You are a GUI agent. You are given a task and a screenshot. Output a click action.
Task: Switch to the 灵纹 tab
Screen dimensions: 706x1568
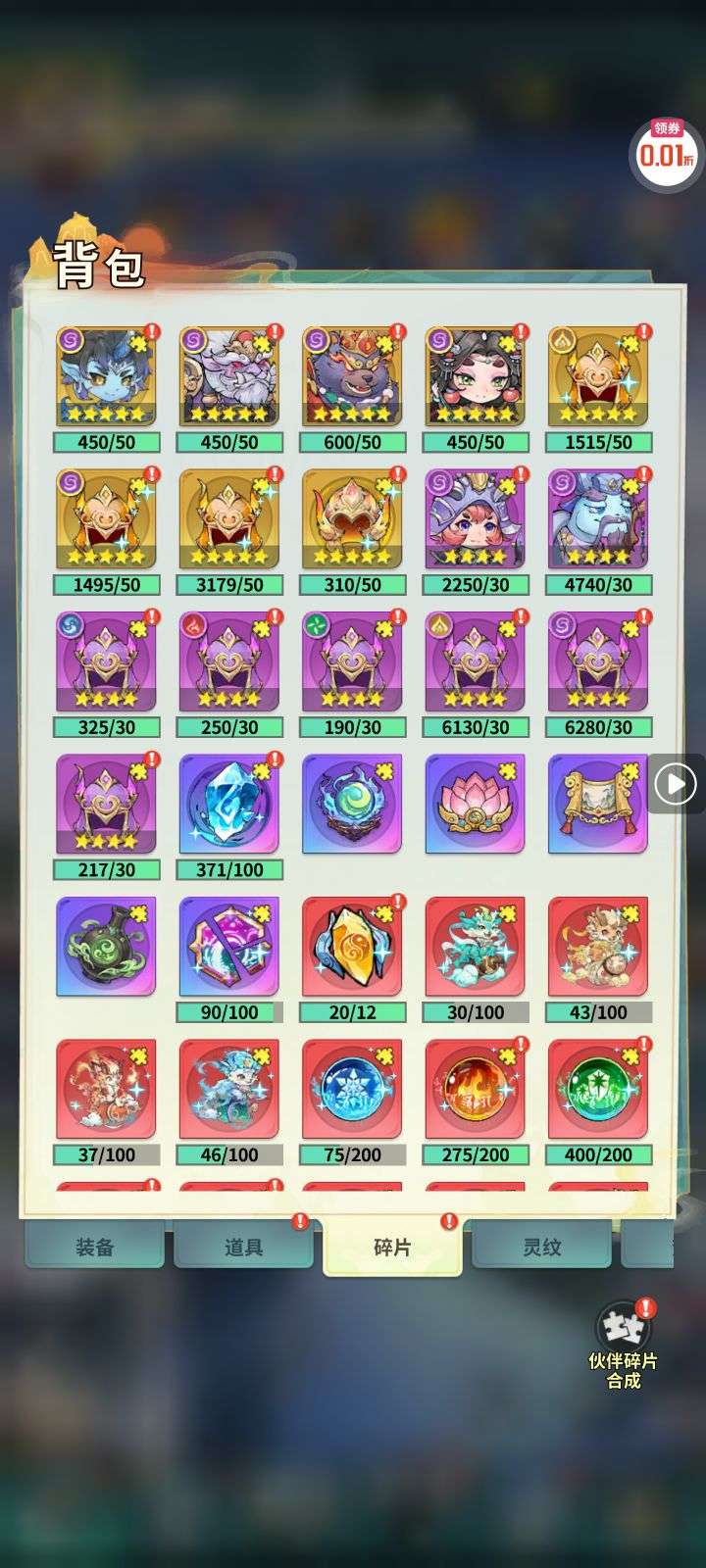[541, 1247]
